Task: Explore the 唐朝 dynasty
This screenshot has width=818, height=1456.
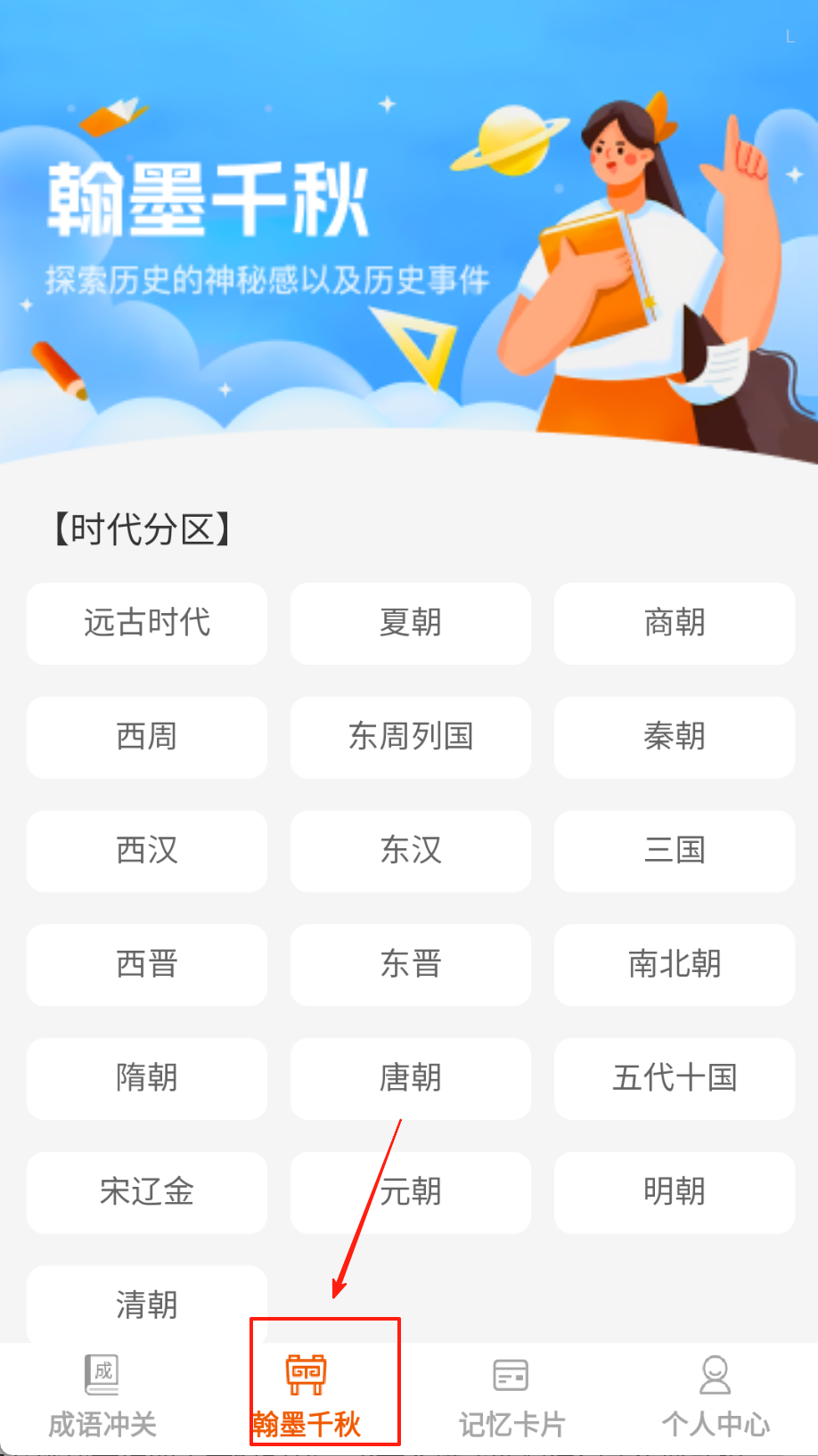Action: click(x=411, y=1078)
